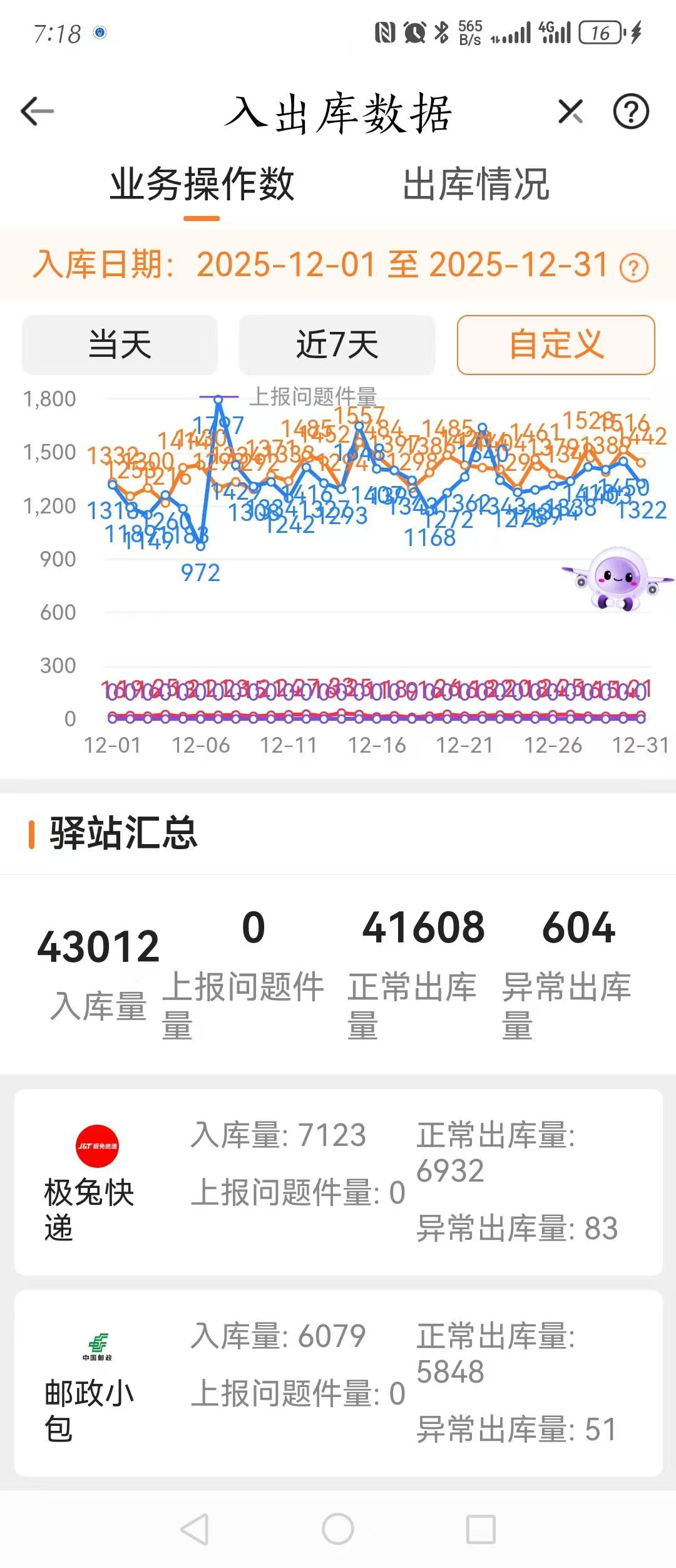Open the system recent apps button

click(x=481, y=1529)
